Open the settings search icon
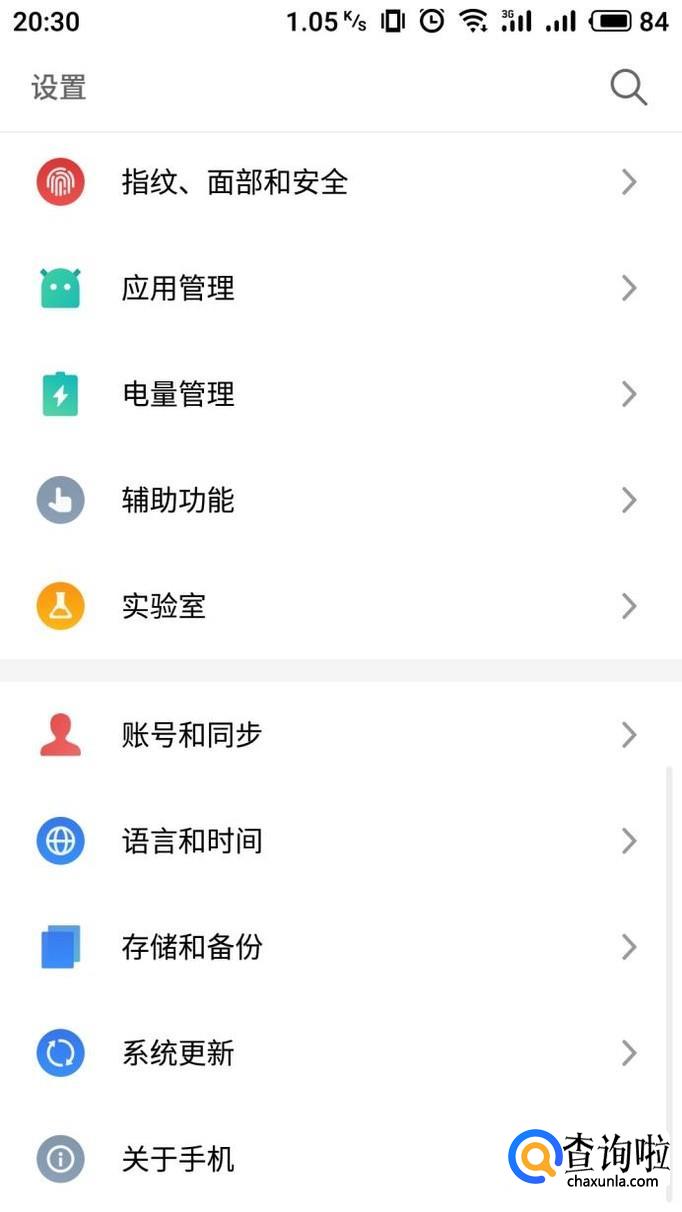Image resolution: width=682 pixels, height=1212 pixels. point(628,88)
